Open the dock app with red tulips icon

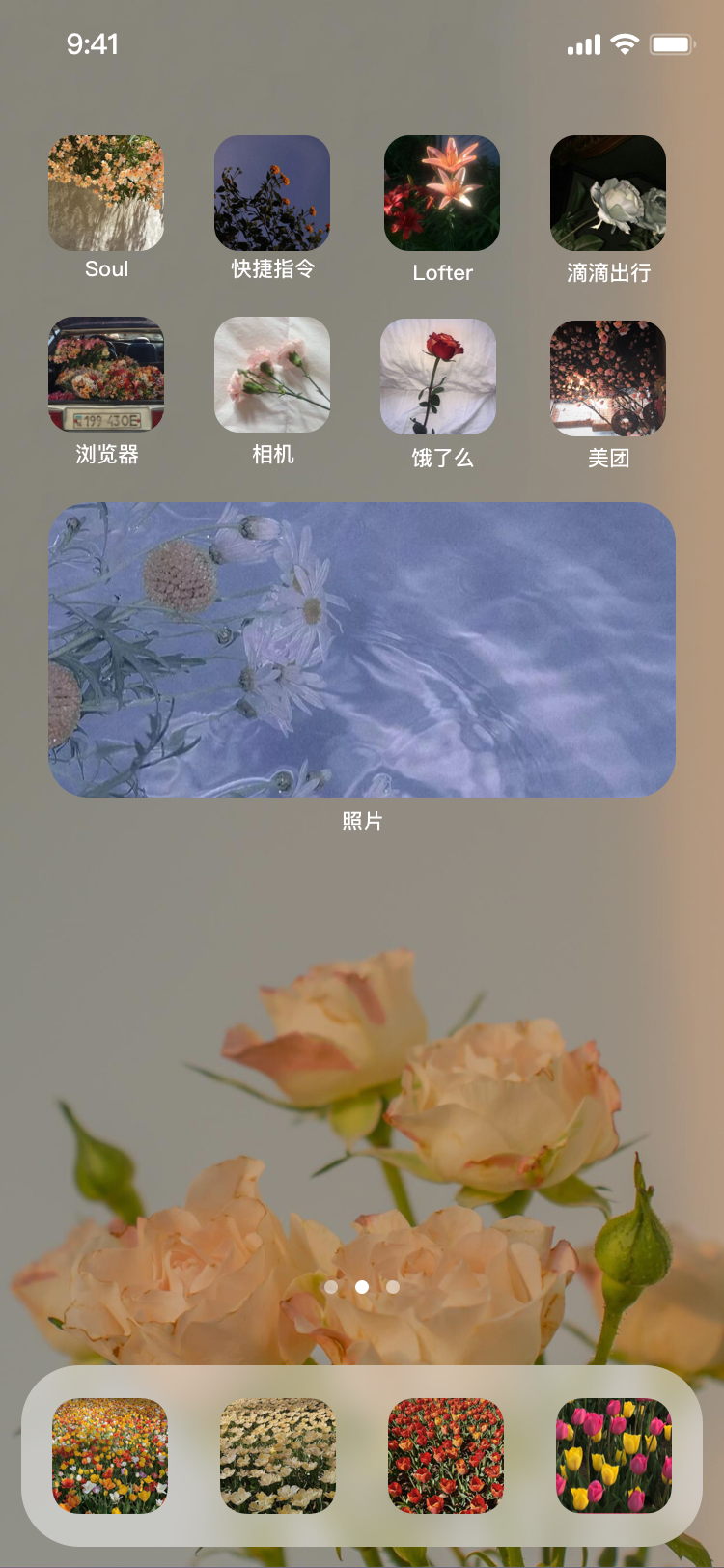[446, 1456]
